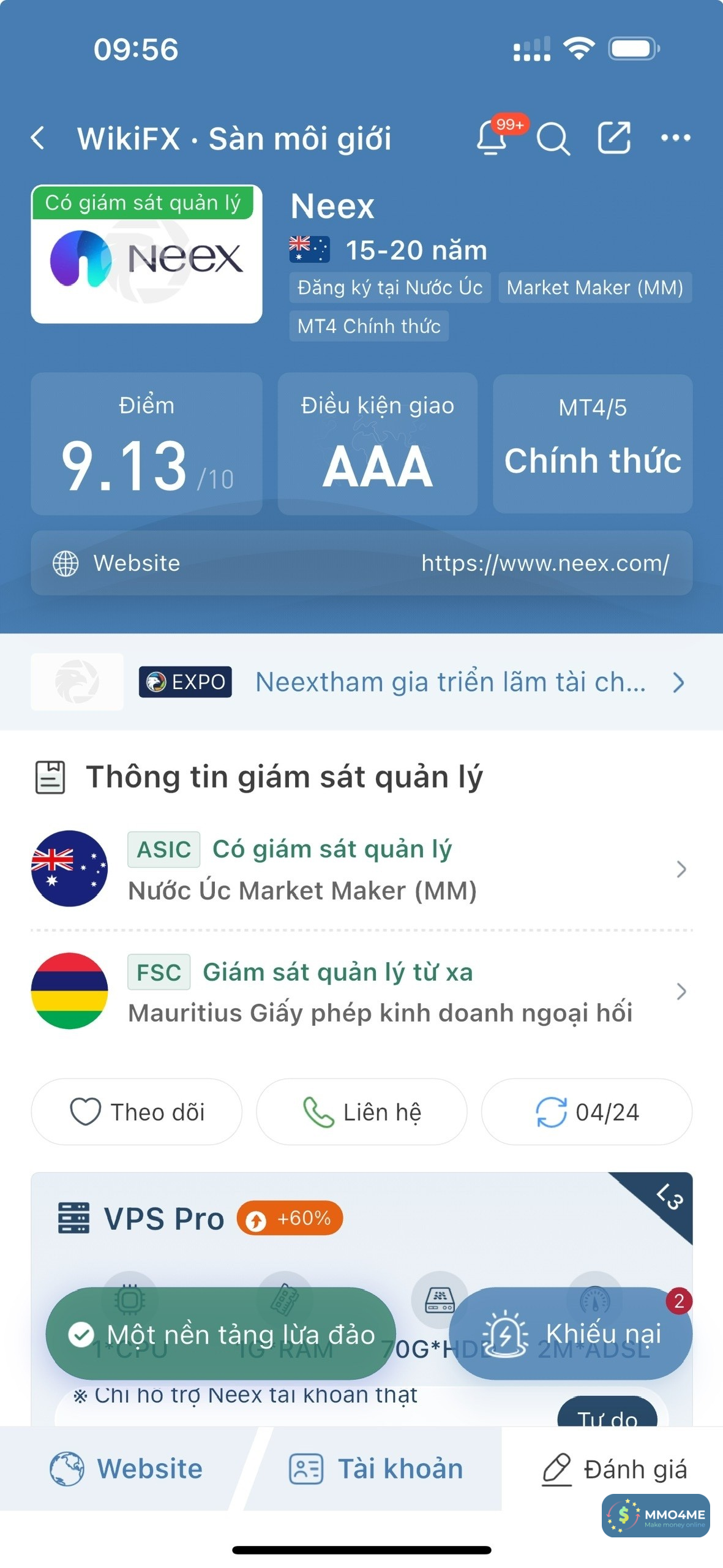The height and width of the screenshot is (1568, 723).
Task: Switch to the bottom Website tab
Action: tap(125, 1469)
